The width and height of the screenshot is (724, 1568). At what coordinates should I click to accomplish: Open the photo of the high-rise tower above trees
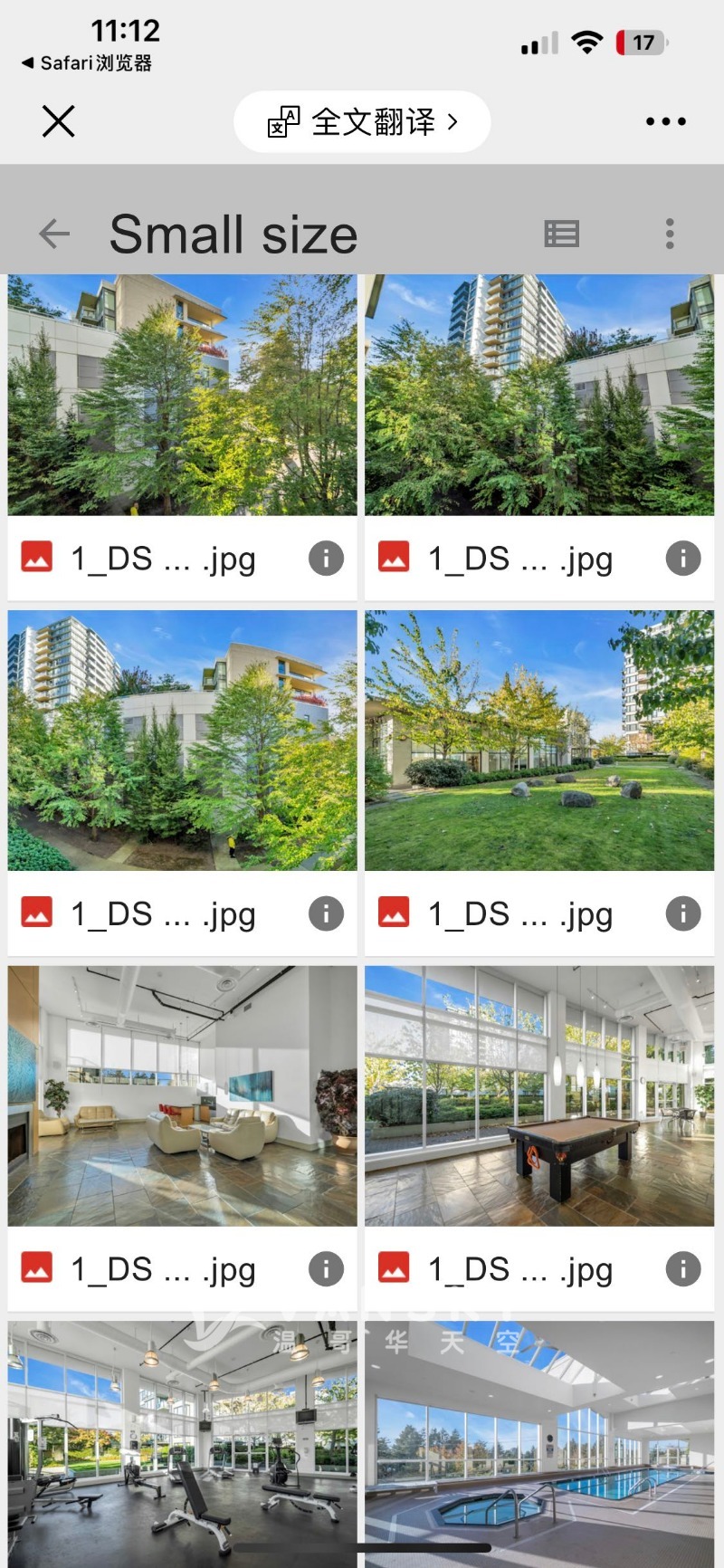pos(539,396)
